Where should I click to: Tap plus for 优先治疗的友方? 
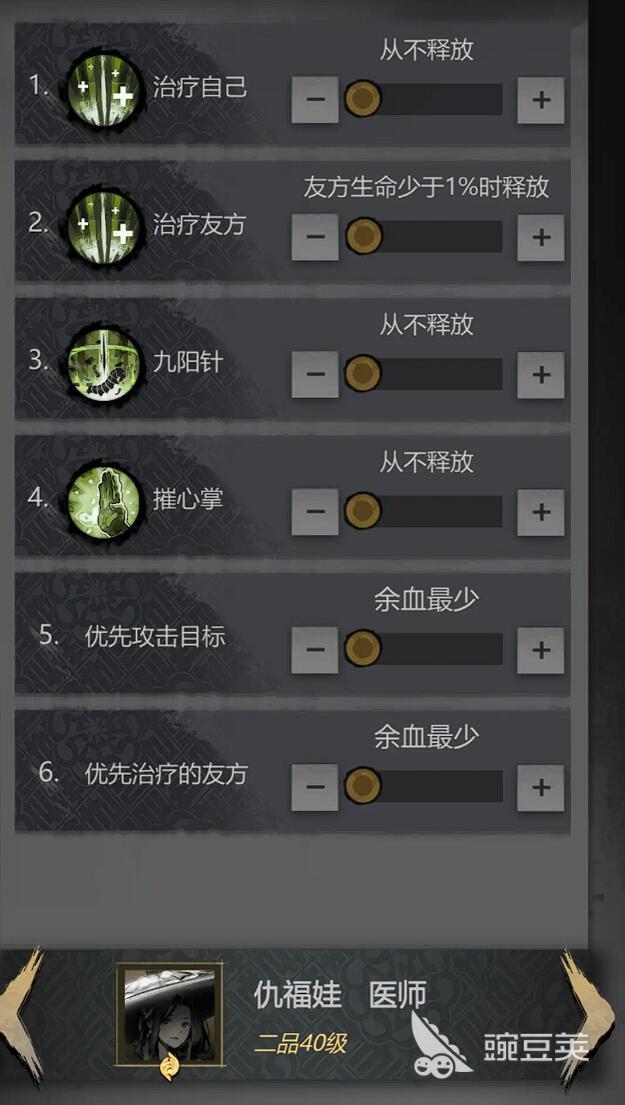point(540,787)
